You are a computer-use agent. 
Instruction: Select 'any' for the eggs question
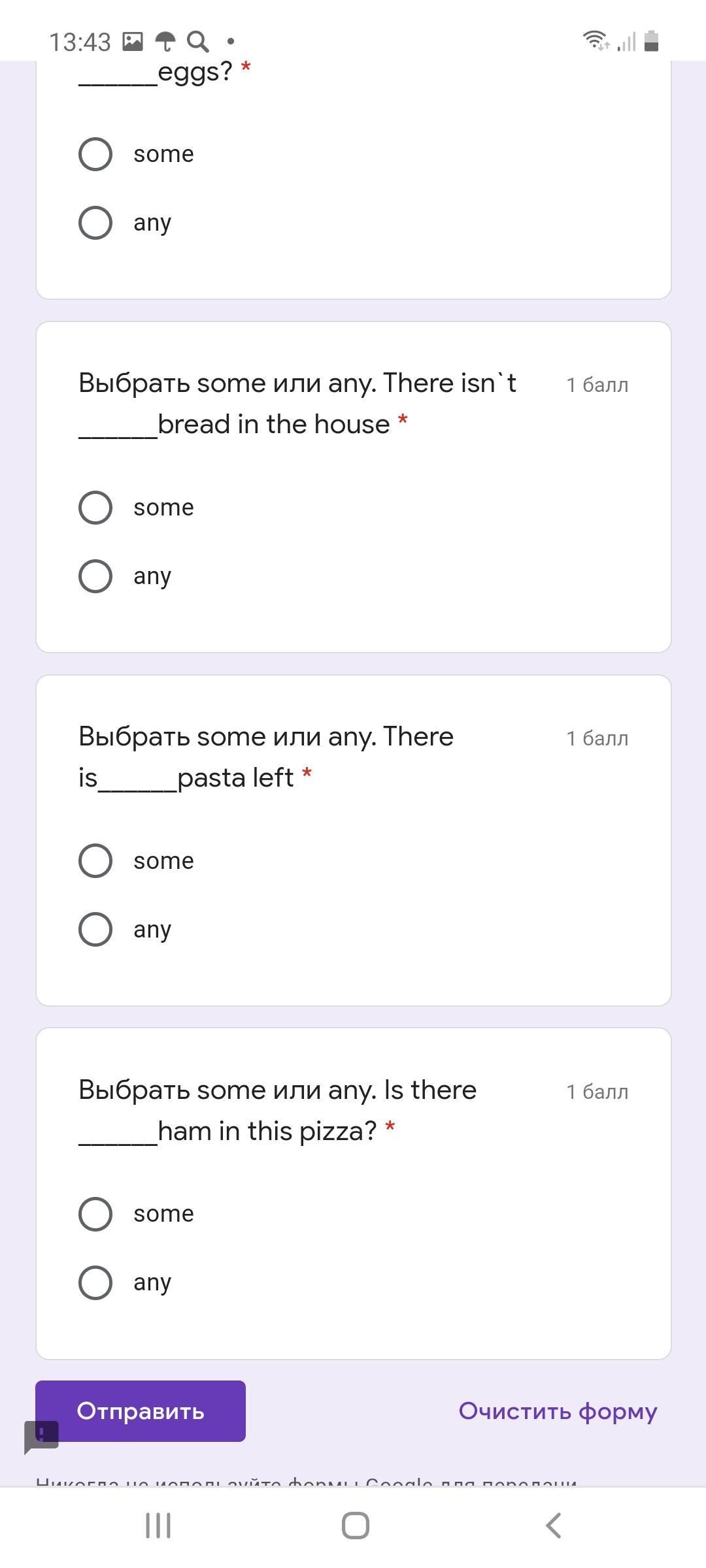click(95, 223)
